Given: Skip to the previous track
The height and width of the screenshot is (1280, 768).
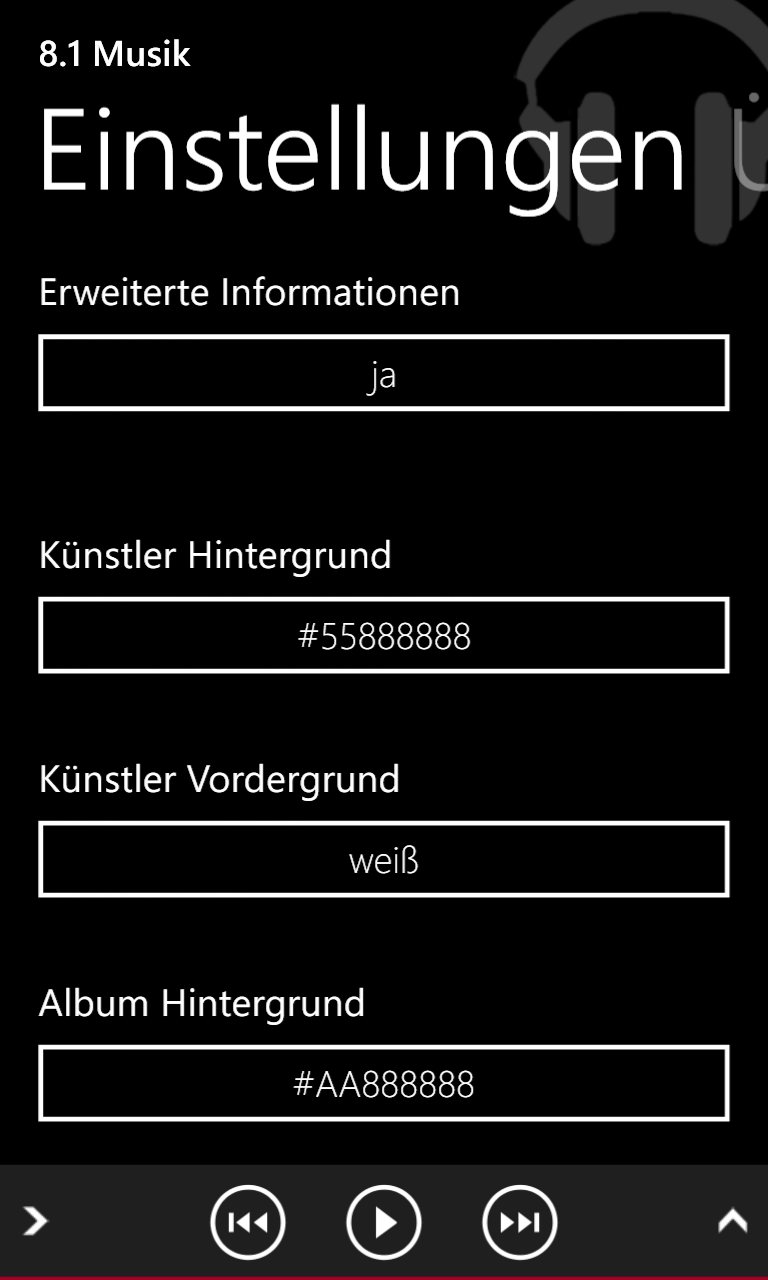Looking at the screenshot, I should click(248, 1222).
